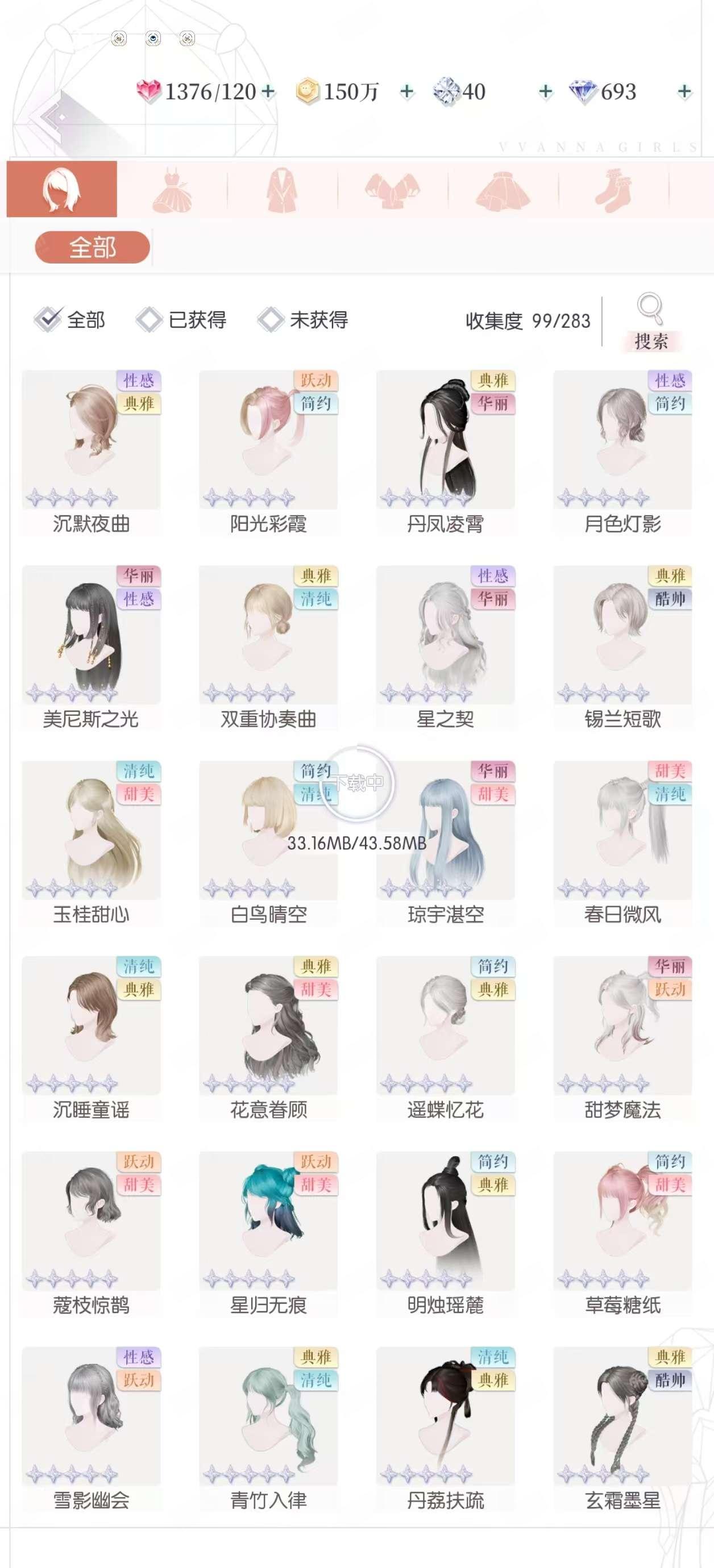This screenshot has width=714, height=1568.
Task: Add more purple diamonds next to 693
Action: [x=684, y=92]
